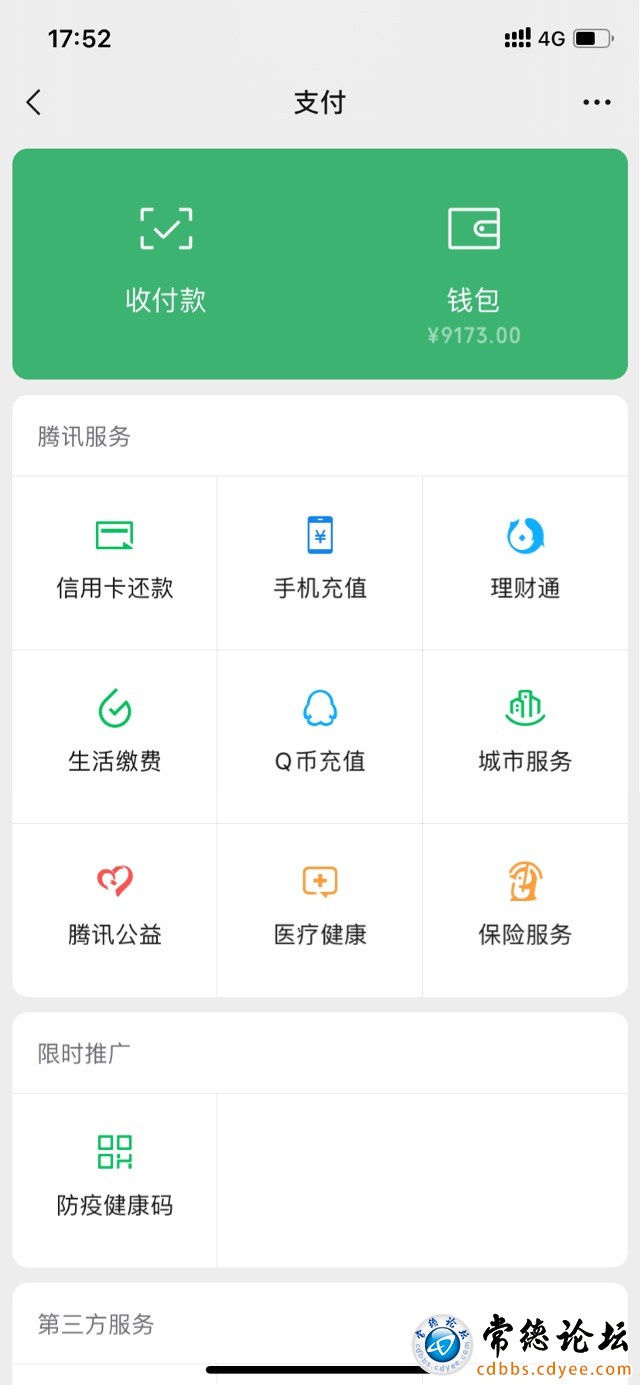640x1385 pixels.
Task: Open 城市服务 city services
Action: 525,733
